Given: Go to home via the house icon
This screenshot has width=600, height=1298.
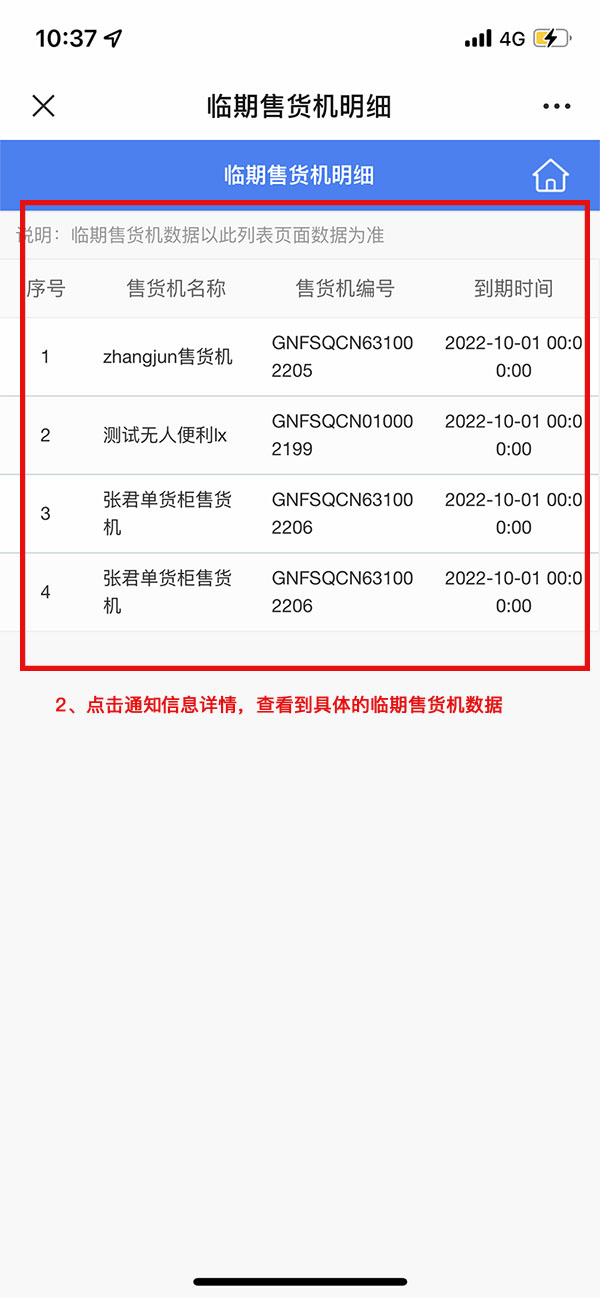Looking at the screenshot, I should click(x=550, y=175).
